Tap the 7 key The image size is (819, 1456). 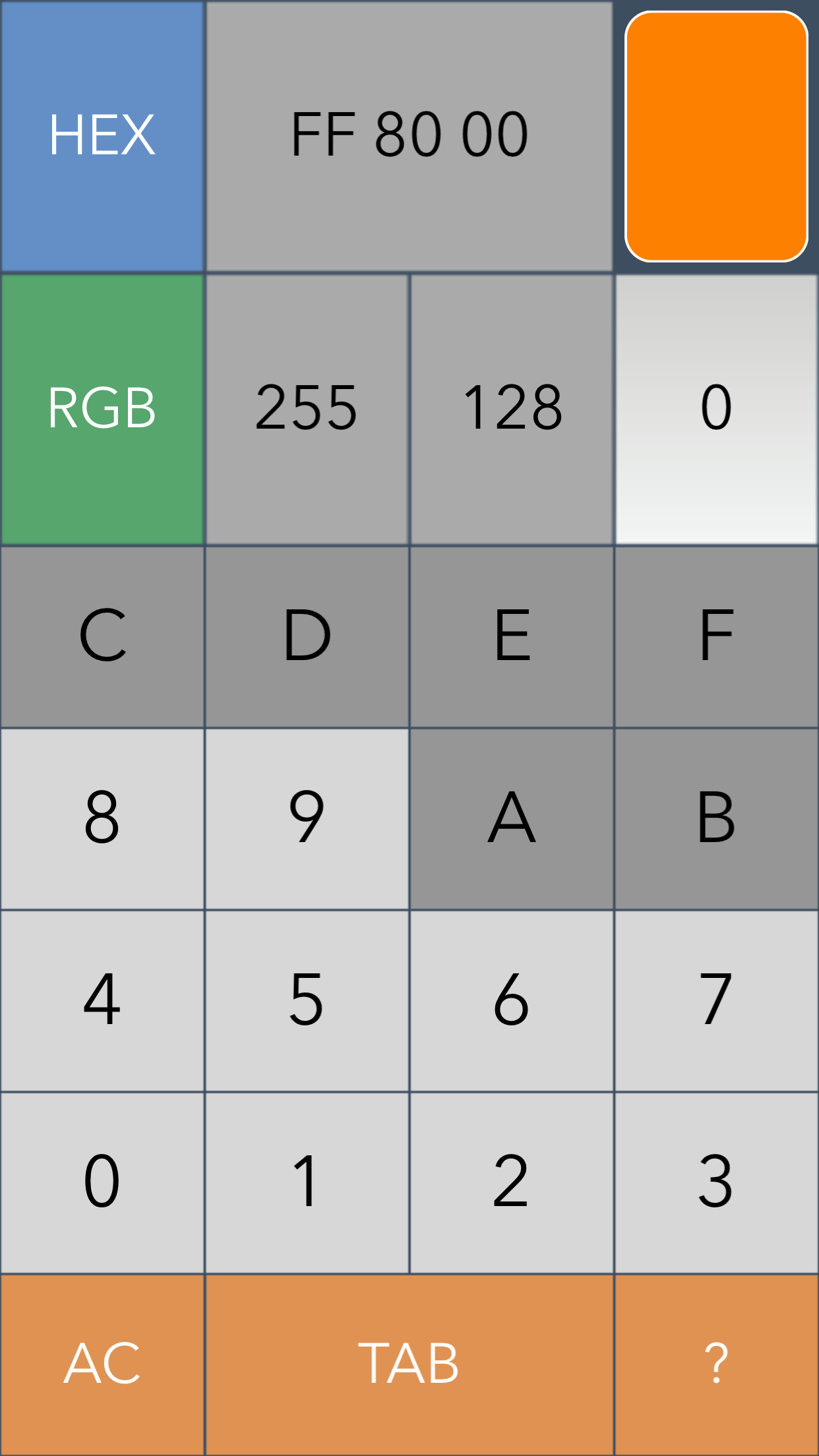click(717, 1001)
